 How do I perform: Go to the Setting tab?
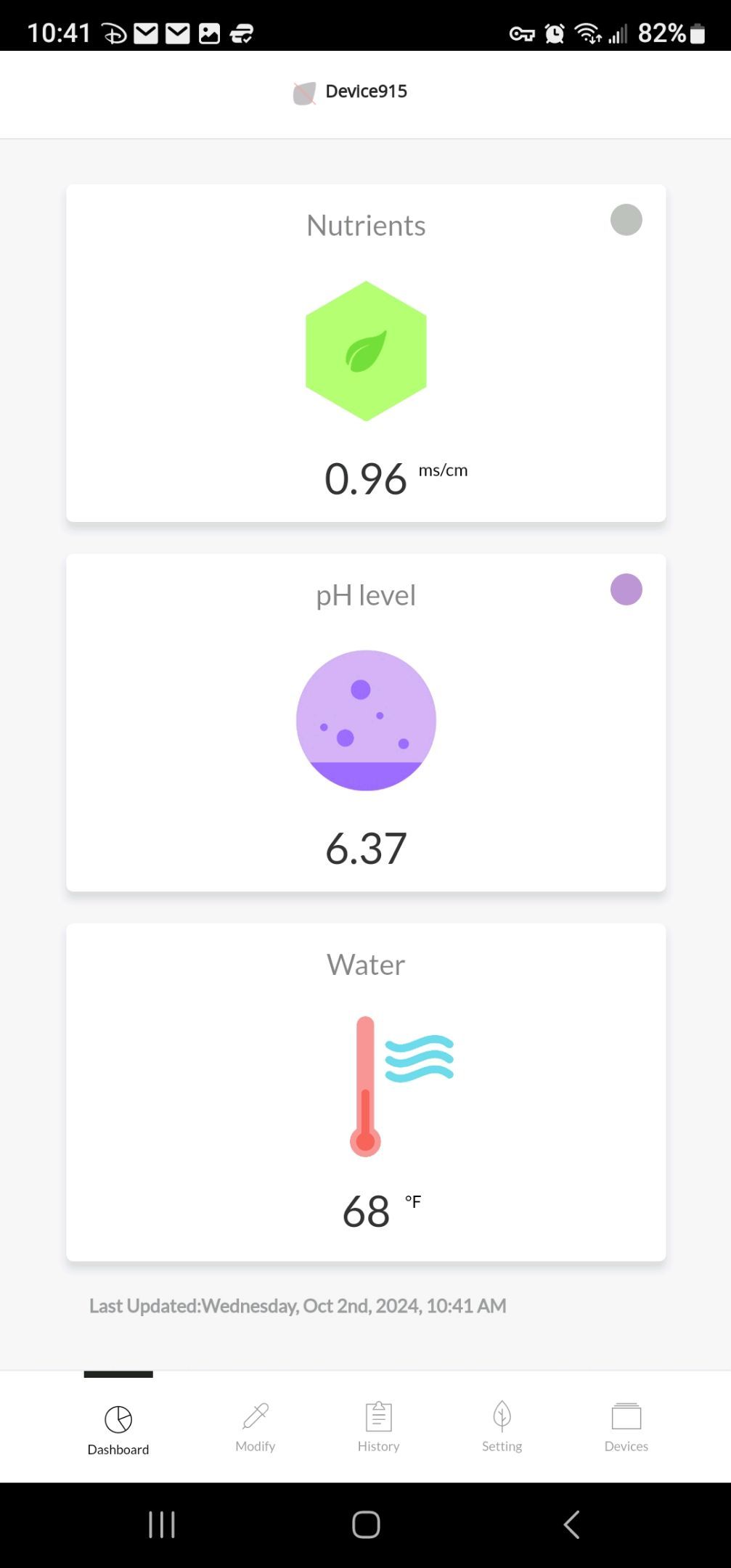click(x=502, y=1427)
